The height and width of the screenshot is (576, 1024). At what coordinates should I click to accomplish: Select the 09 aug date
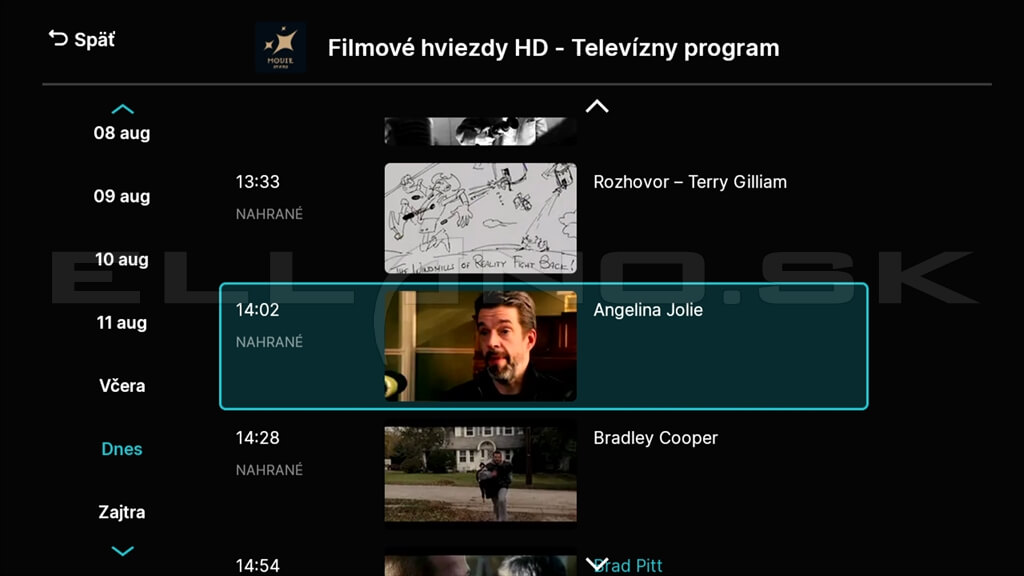(x=121, y=197)
